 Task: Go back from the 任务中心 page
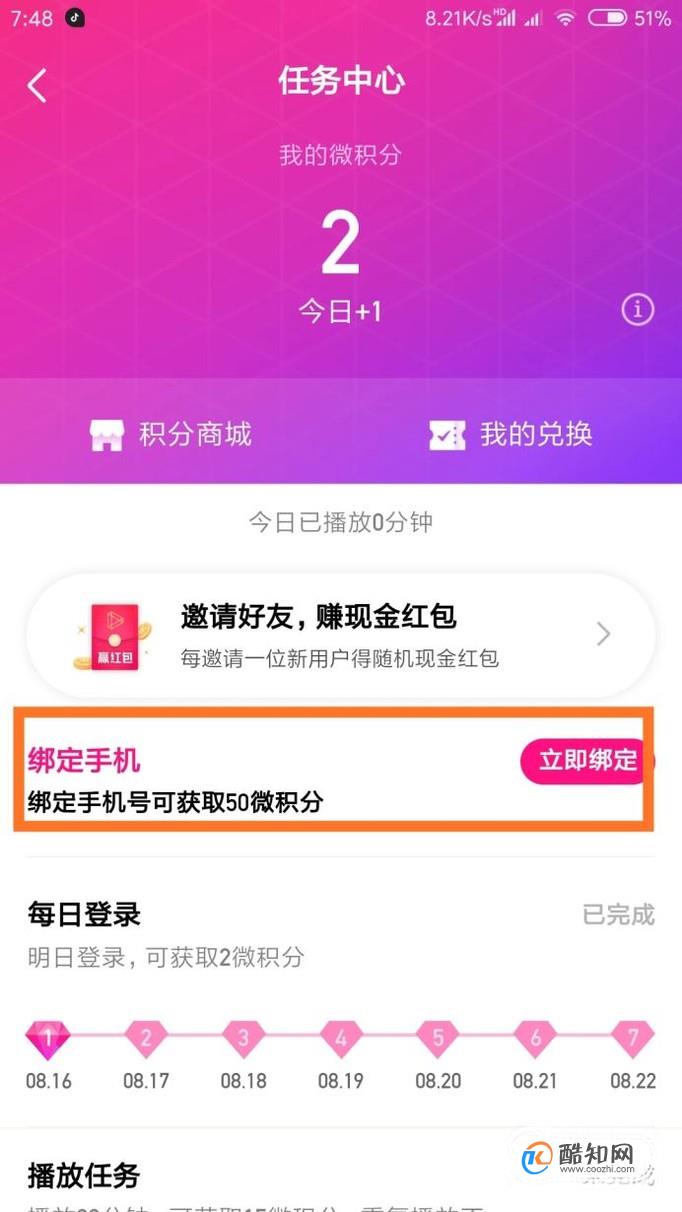[37, 86]
